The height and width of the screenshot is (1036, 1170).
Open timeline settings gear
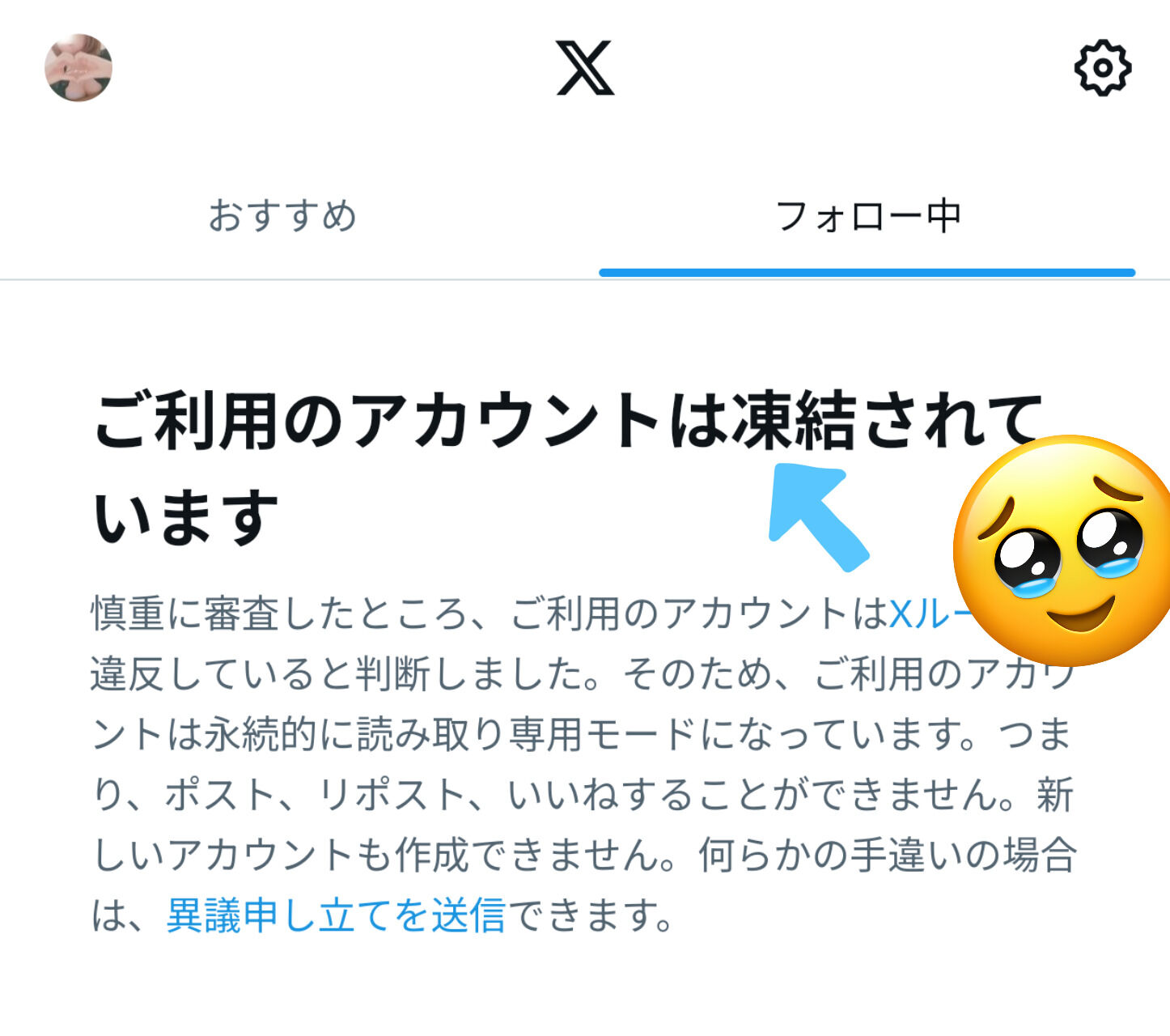tap(1102, 68)
